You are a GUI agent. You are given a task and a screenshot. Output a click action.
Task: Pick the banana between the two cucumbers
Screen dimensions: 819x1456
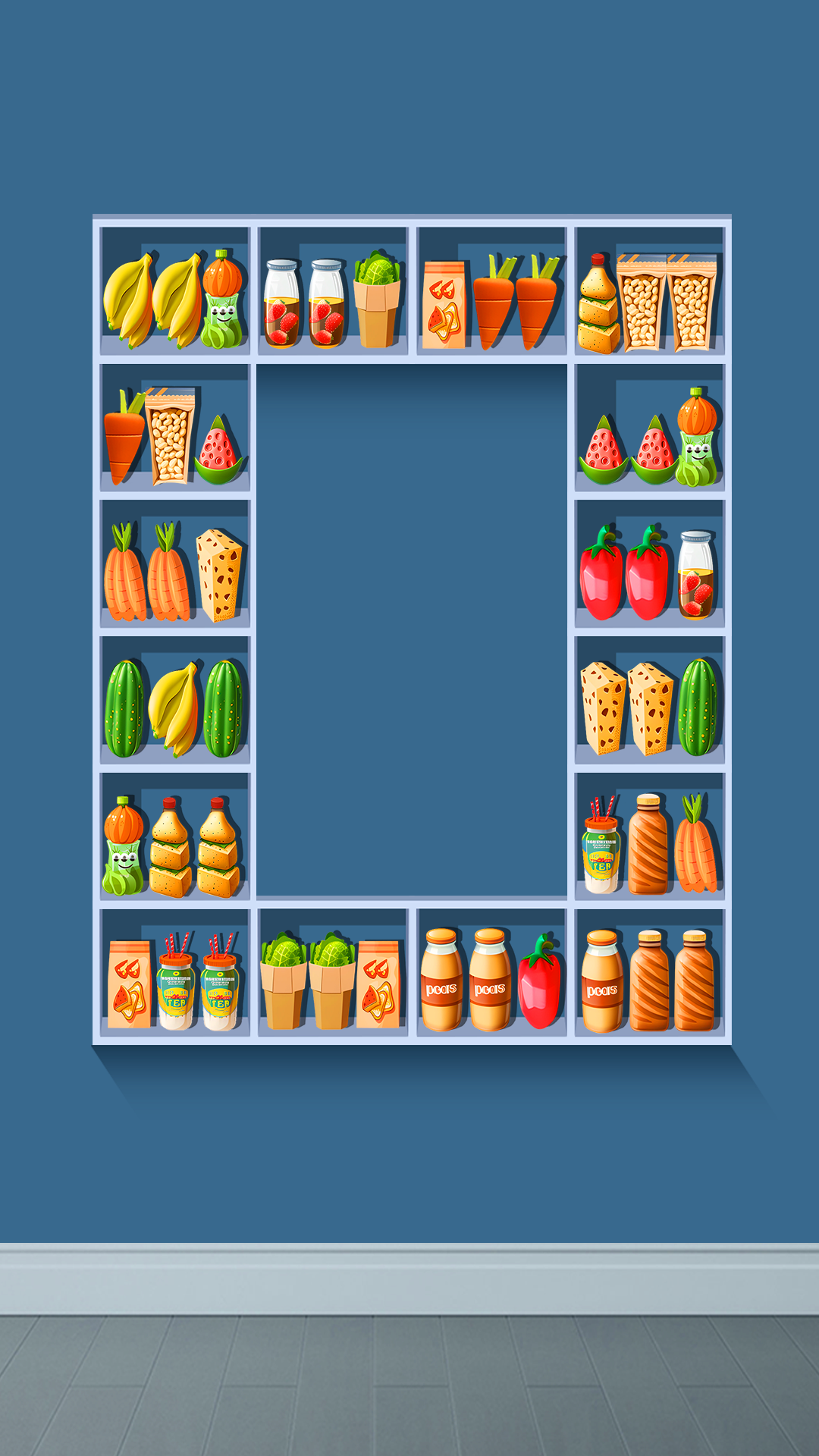174,708
